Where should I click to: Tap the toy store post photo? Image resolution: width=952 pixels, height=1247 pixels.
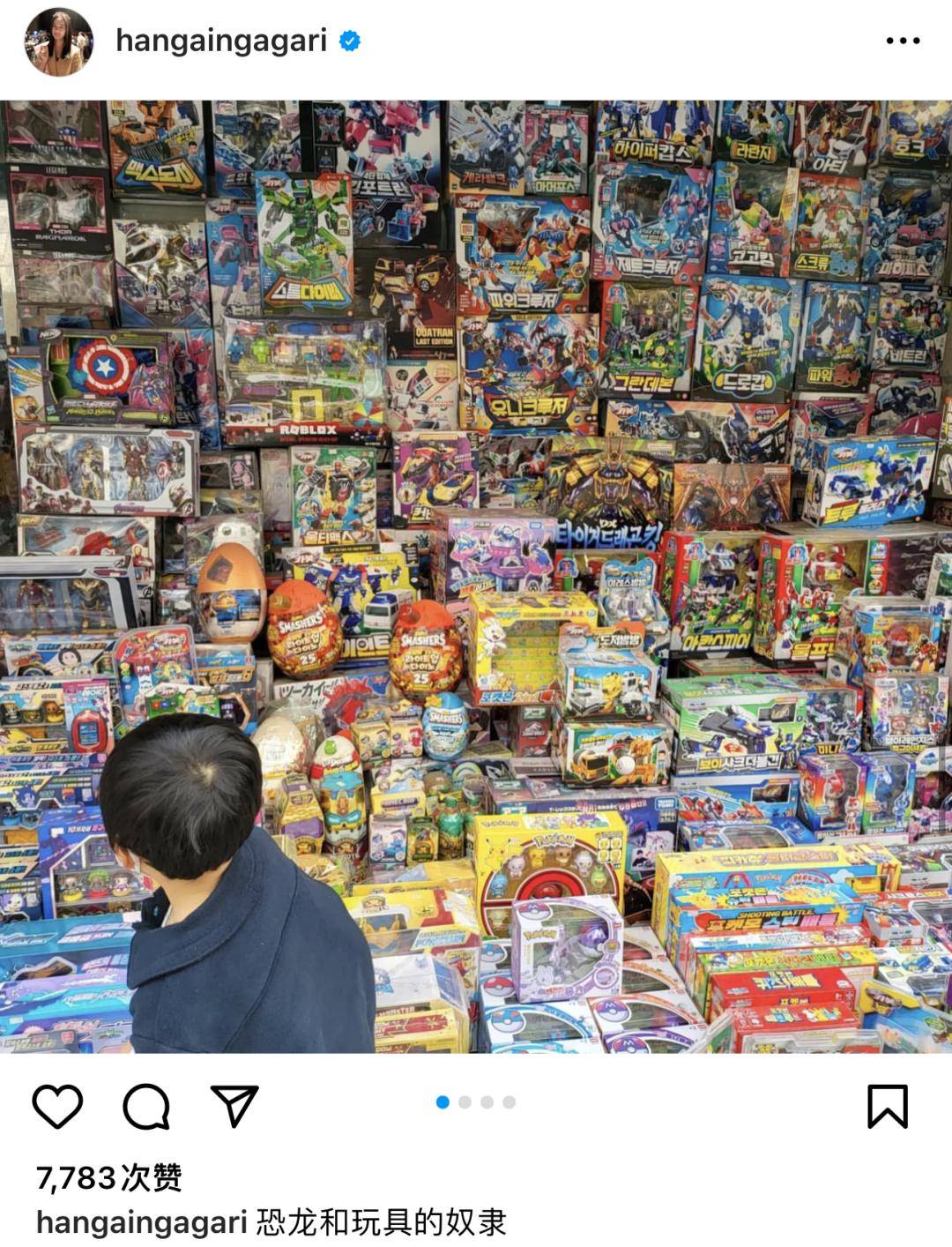[476, 576]
